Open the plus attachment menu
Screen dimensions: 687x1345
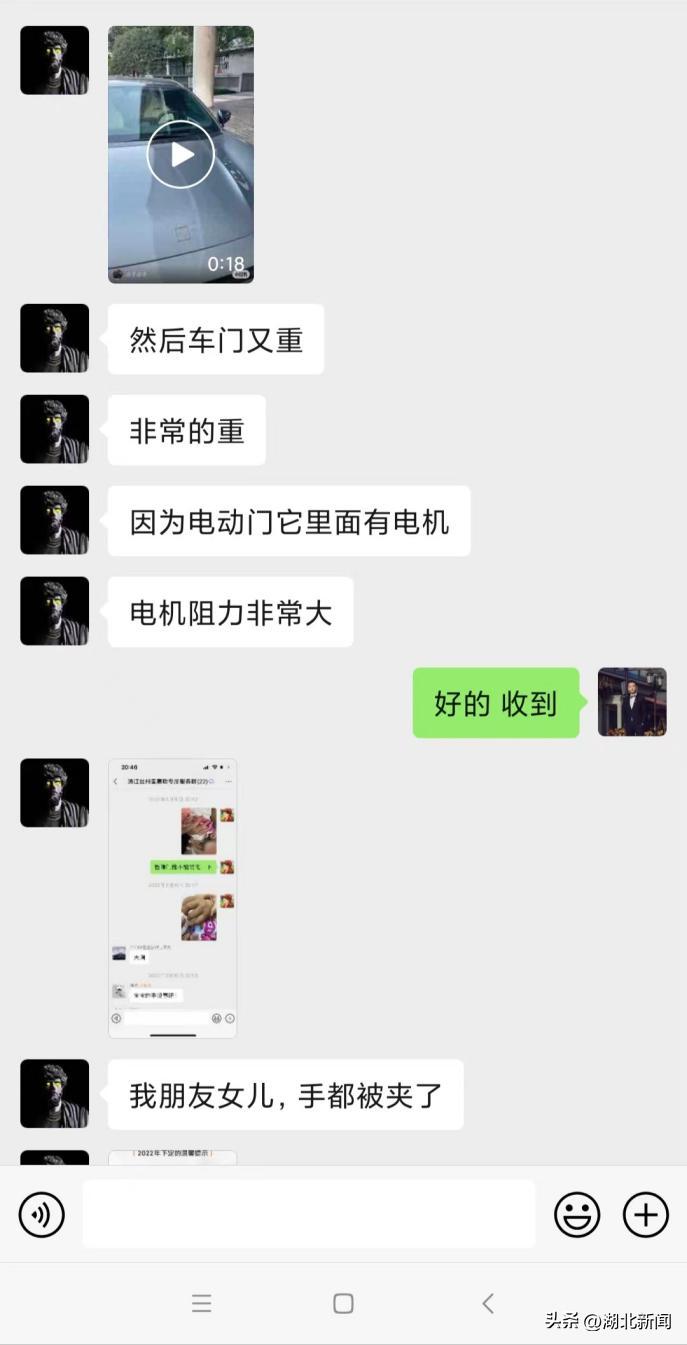pos(645,1215)
